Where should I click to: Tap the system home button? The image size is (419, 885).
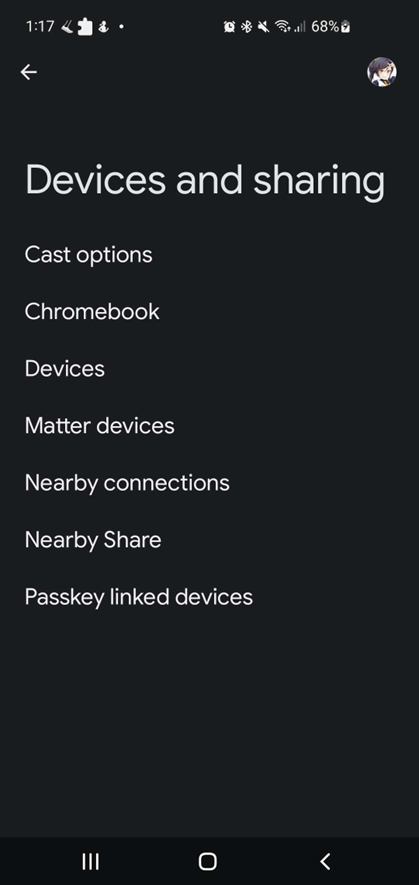(x=208, y=861)
